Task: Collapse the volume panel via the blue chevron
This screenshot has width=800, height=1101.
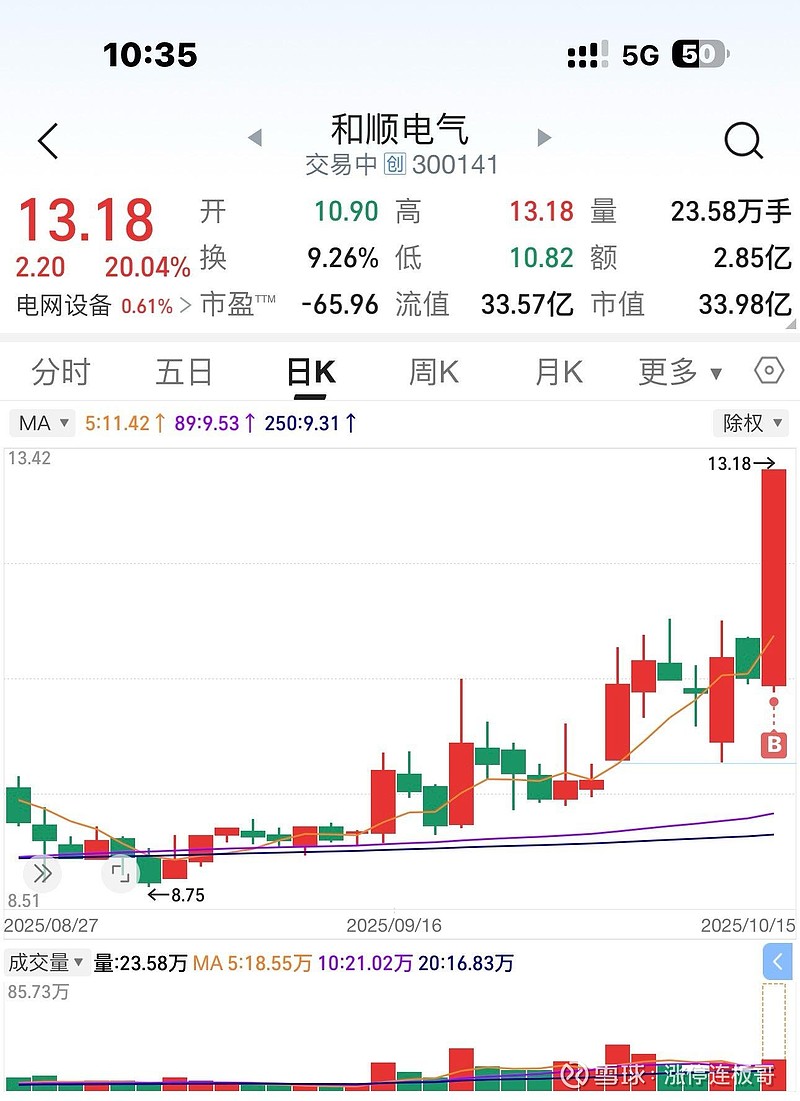Action: pyautogui.click(x=777, y=961)
